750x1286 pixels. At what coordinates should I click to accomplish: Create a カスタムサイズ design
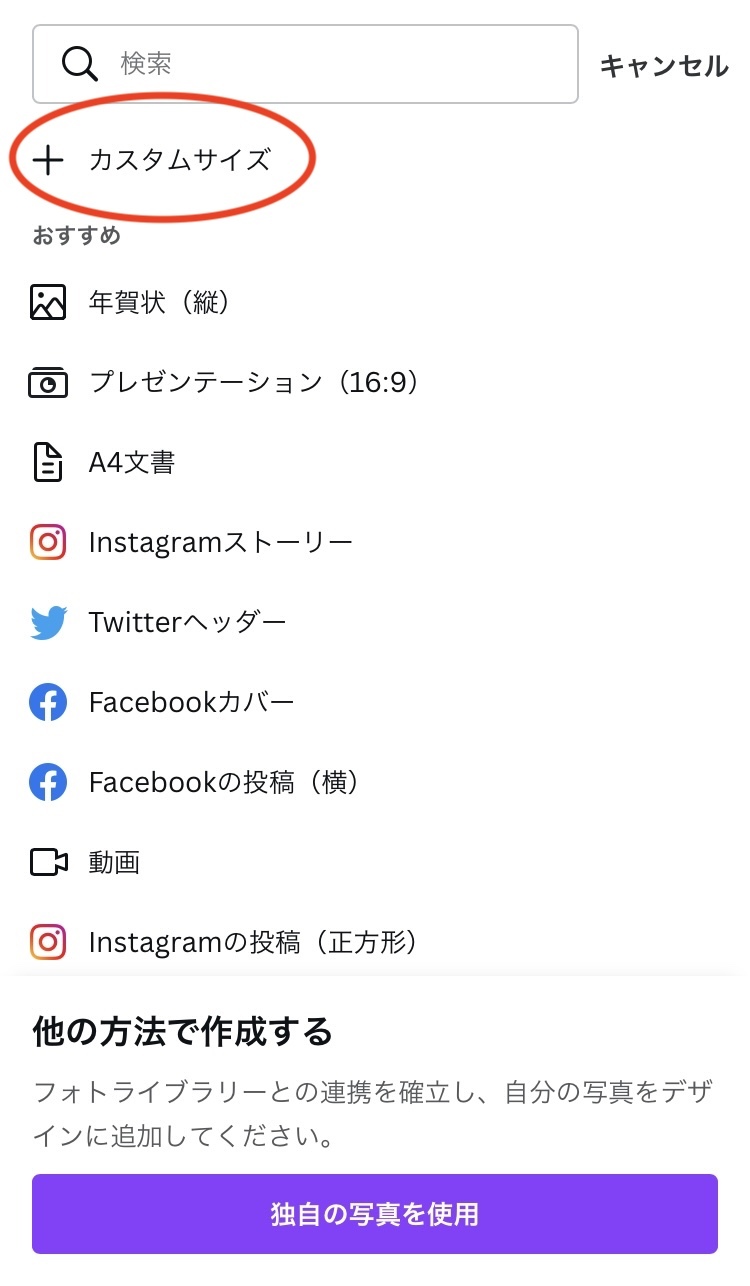point(179,160)
